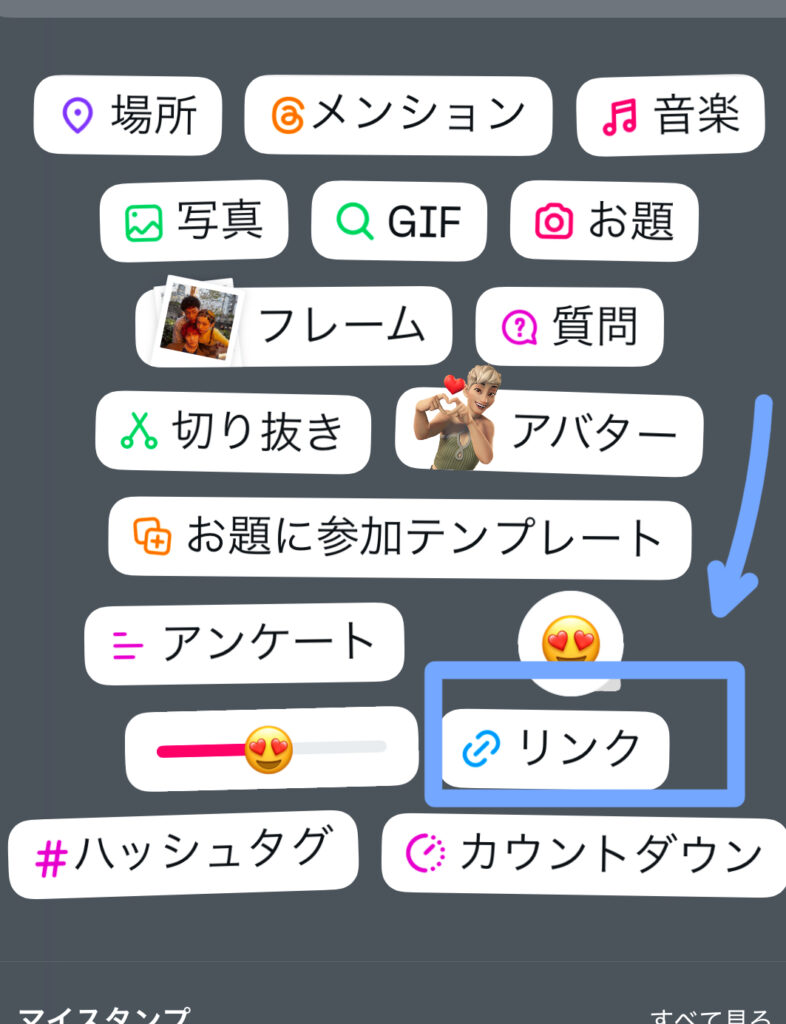Screen dimensions: 786x1024
Task: Add the フレーム frame sticker
Action: 294,326
